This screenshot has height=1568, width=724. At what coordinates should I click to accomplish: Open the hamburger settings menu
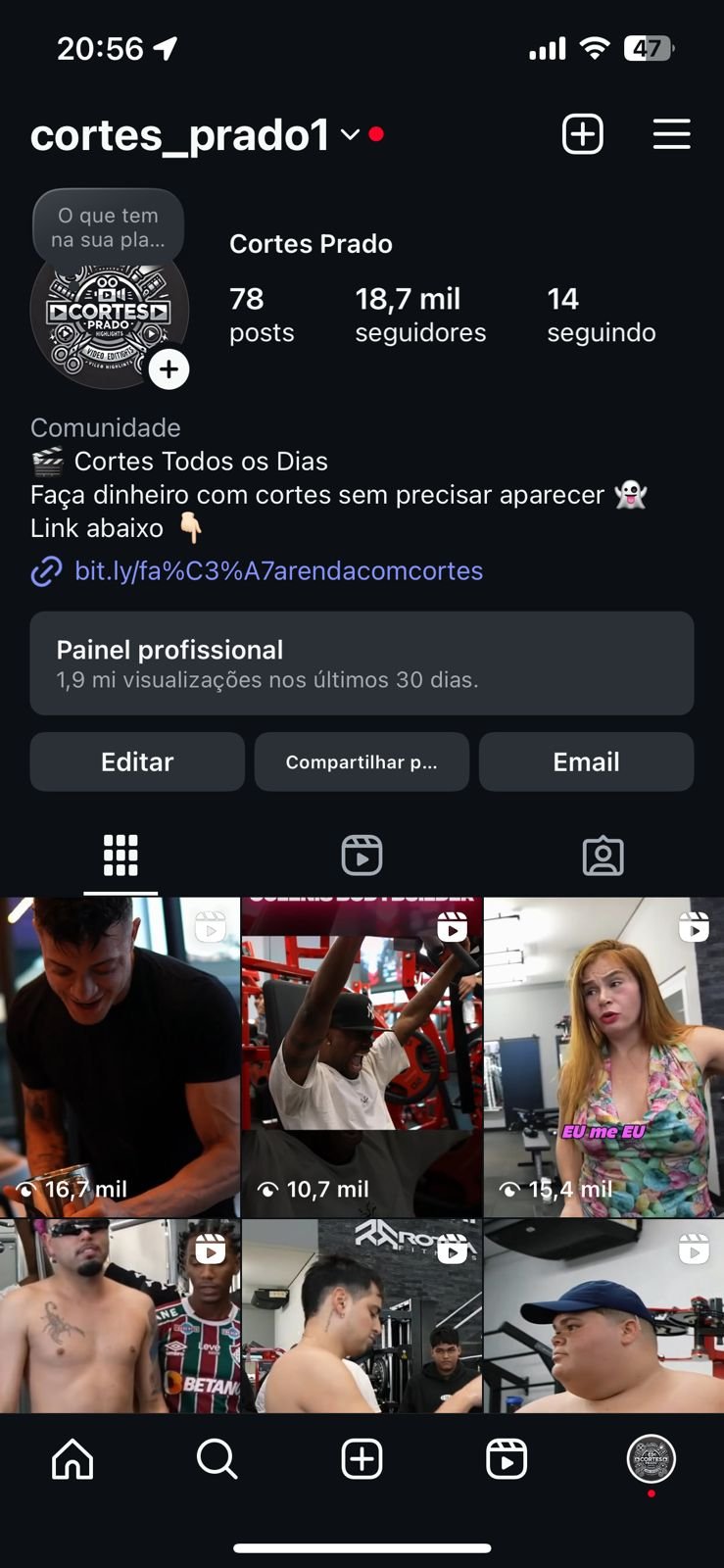pyautogui.click(x=671, y=134)
